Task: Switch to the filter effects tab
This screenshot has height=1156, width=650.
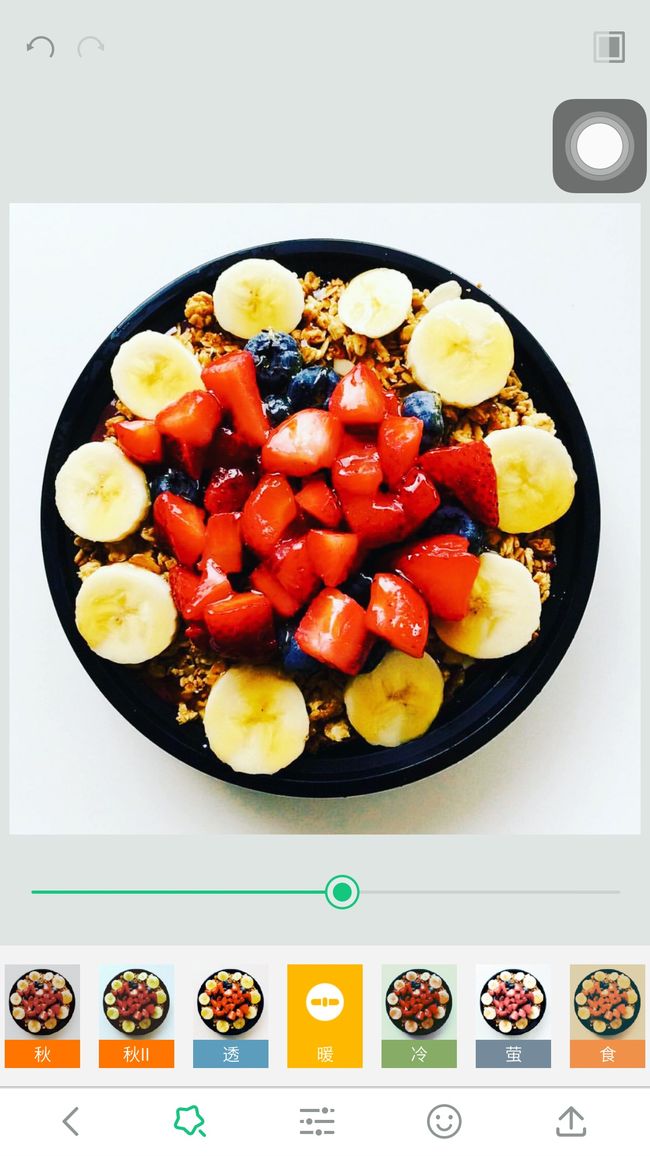Action: [189, 1121]
